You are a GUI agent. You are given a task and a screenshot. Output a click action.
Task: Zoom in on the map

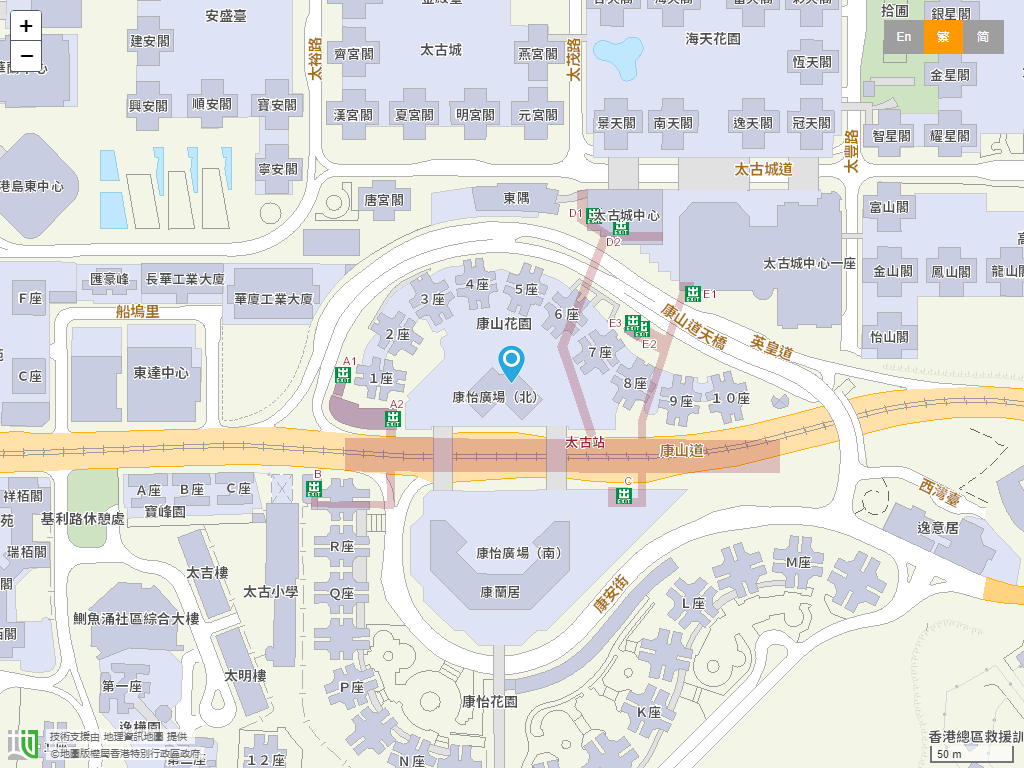pos(26,26)
